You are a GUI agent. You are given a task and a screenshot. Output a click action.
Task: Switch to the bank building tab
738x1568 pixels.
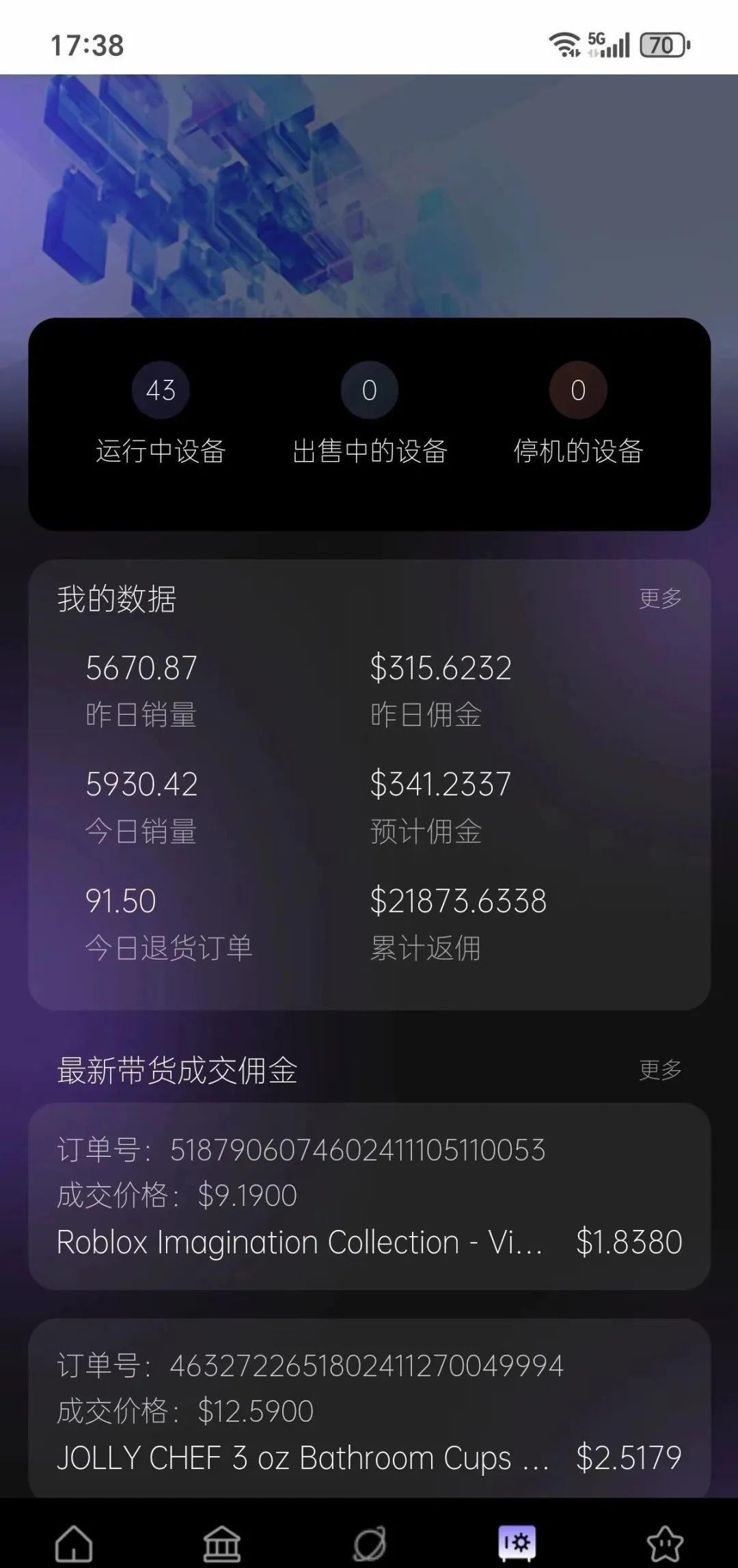coord(221,1543)
